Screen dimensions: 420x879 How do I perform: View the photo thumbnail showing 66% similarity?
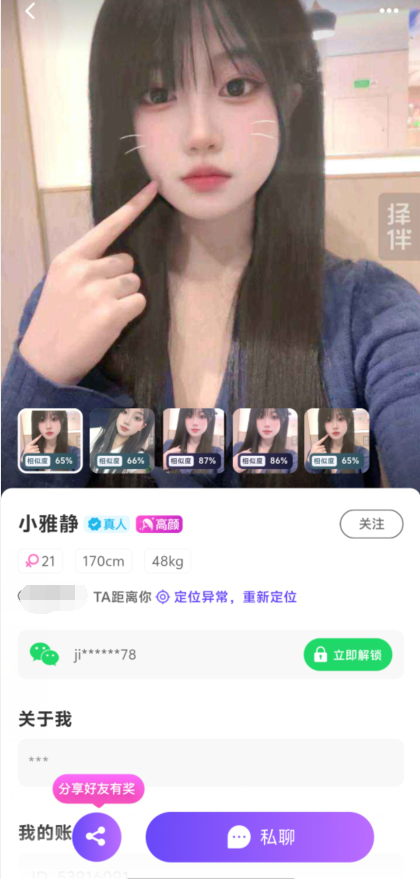tap(122, 441)
